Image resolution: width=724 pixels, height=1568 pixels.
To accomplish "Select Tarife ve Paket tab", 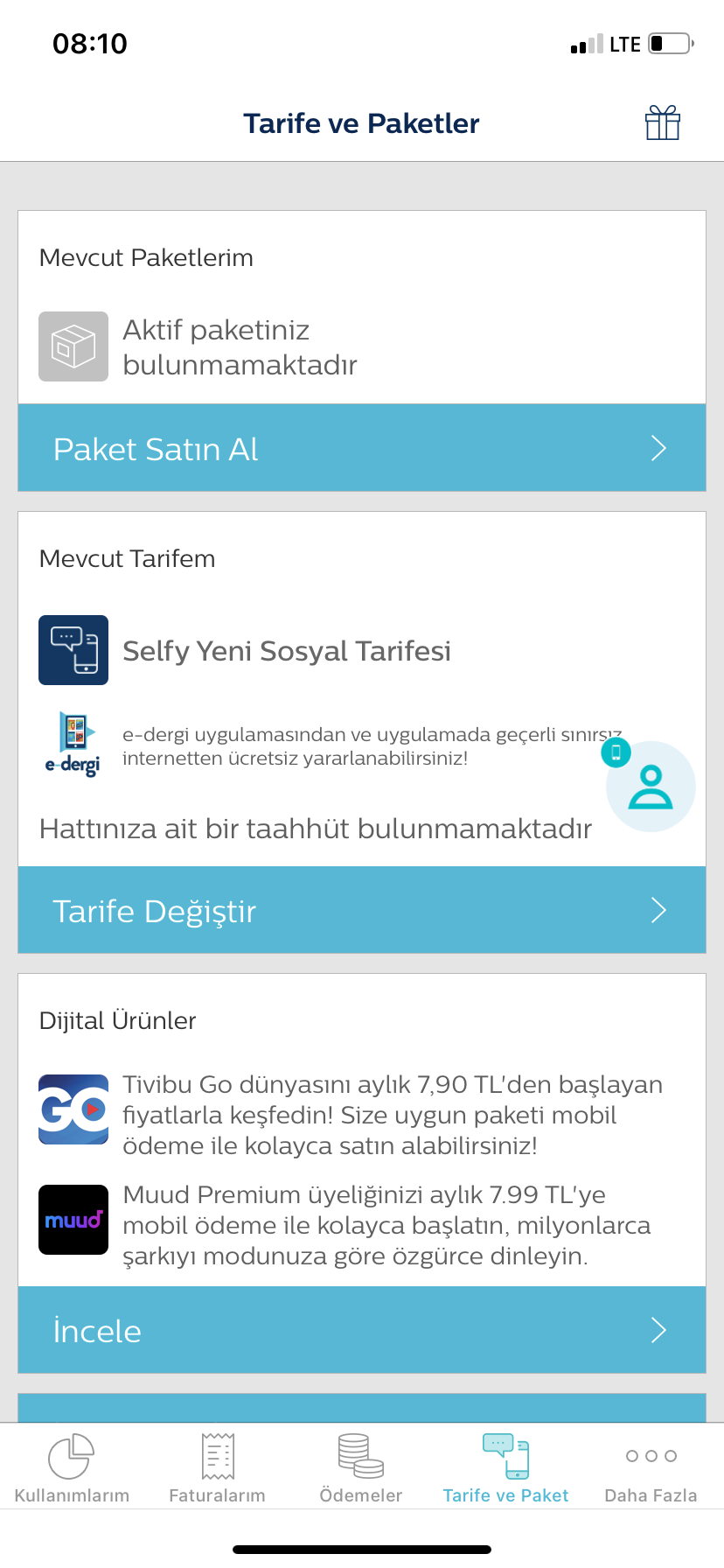I will point(505,1468).
